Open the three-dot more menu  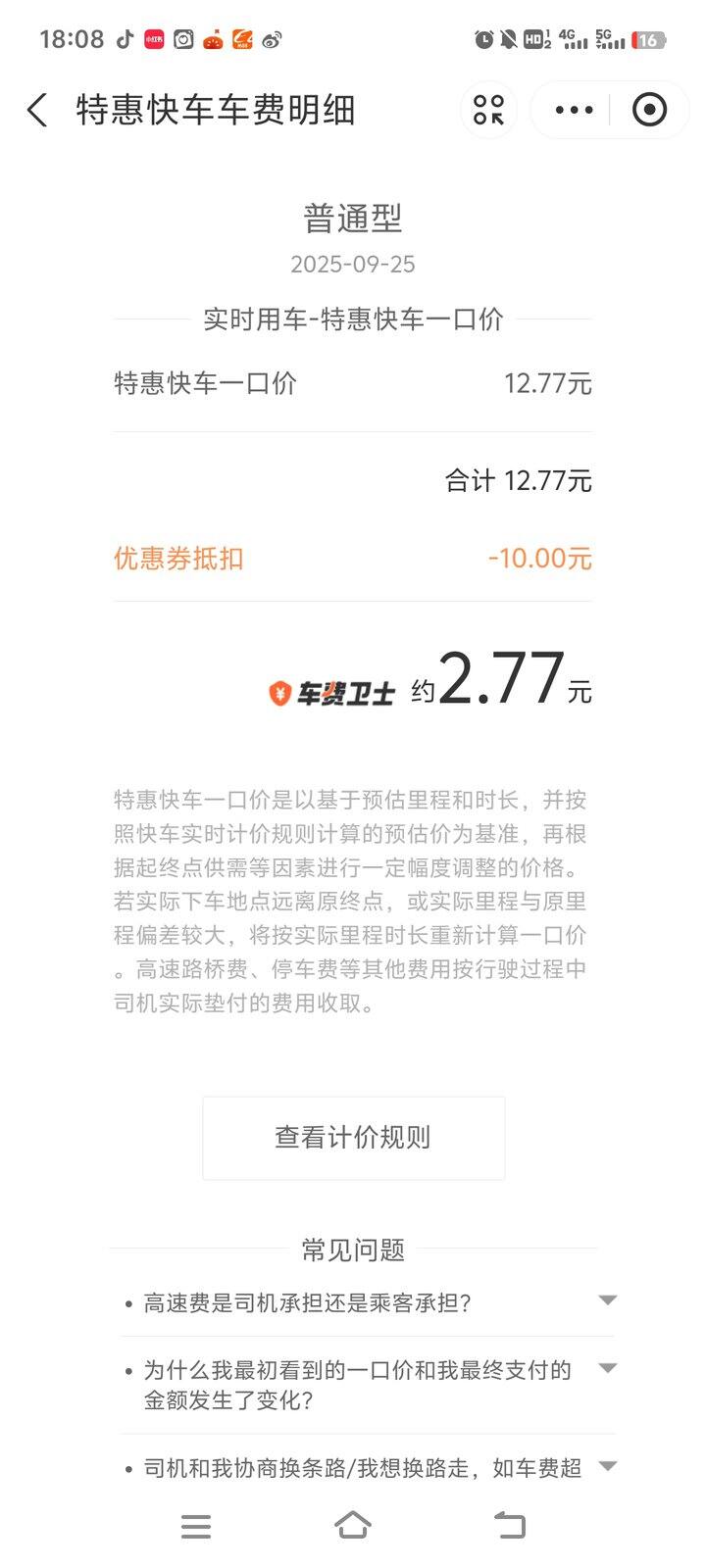(x=574, y=110)
